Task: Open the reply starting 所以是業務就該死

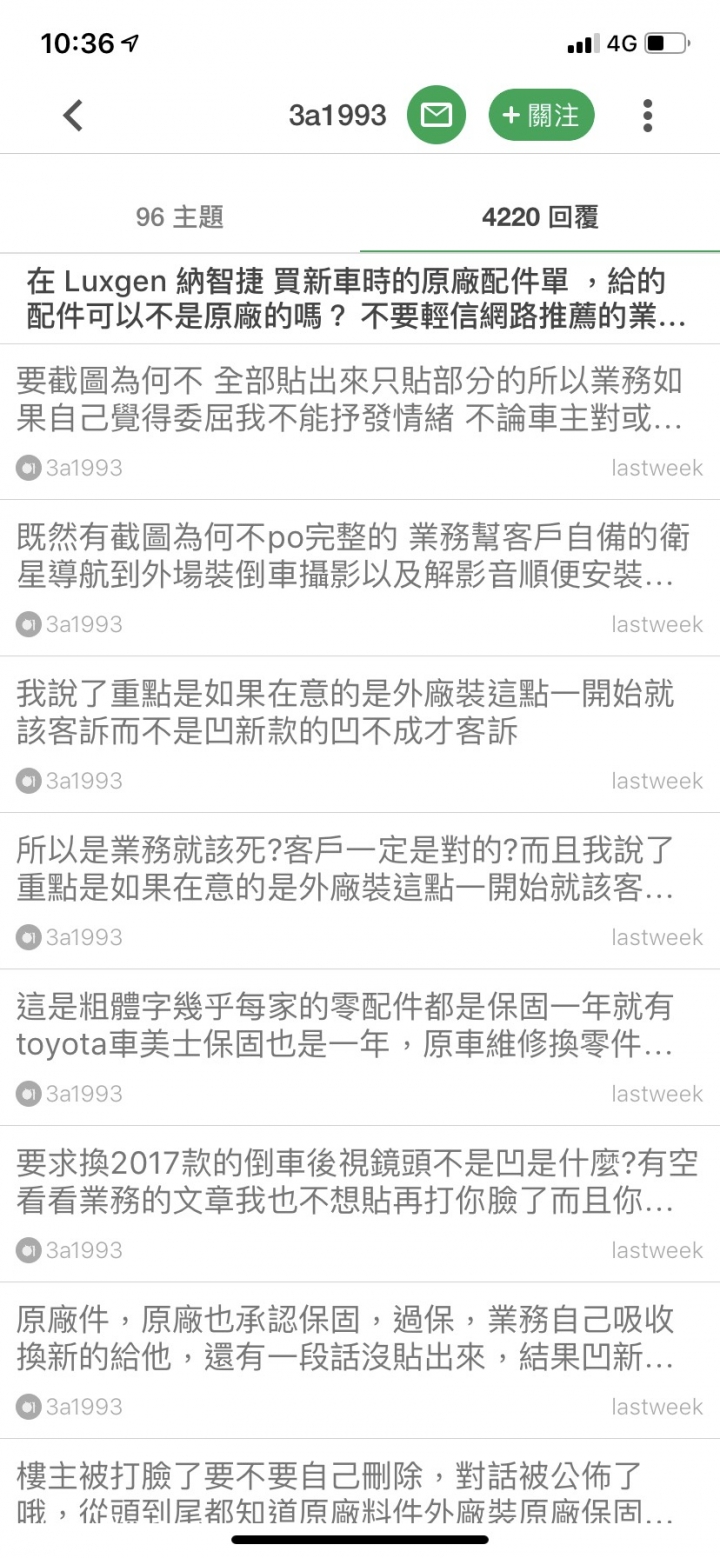Action: point(360,891)
